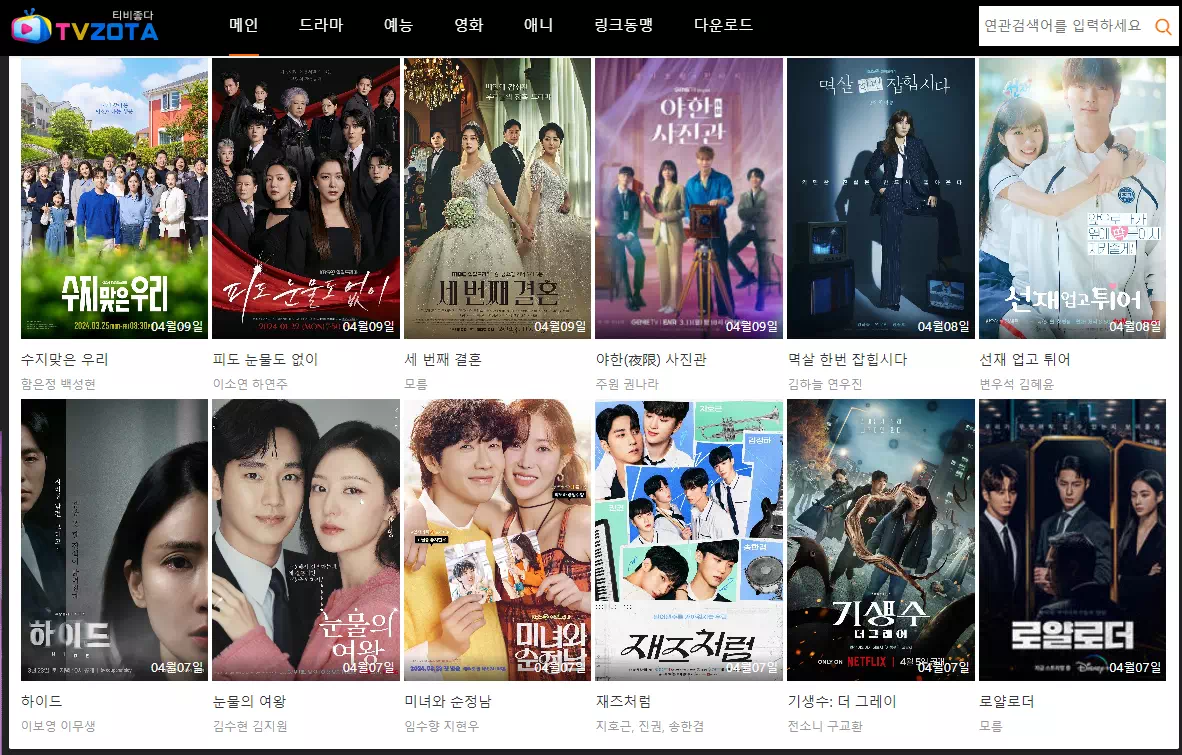Screen dimensions: 1182x755
Task: Open the 미녀와 순정남 tile
Action: tap(498, 540)
